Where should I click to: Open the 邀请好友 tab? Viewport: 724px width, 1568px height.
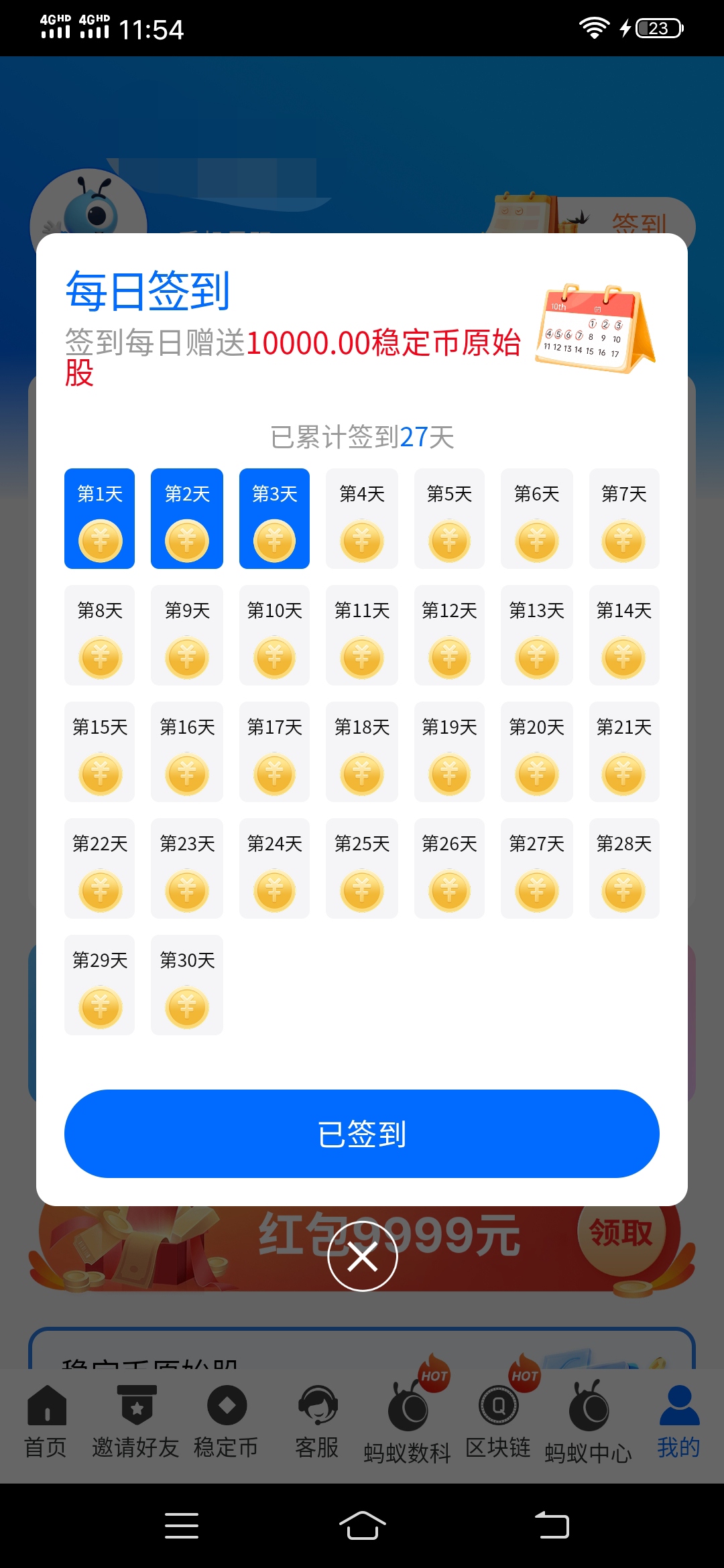click(136, 1421)
